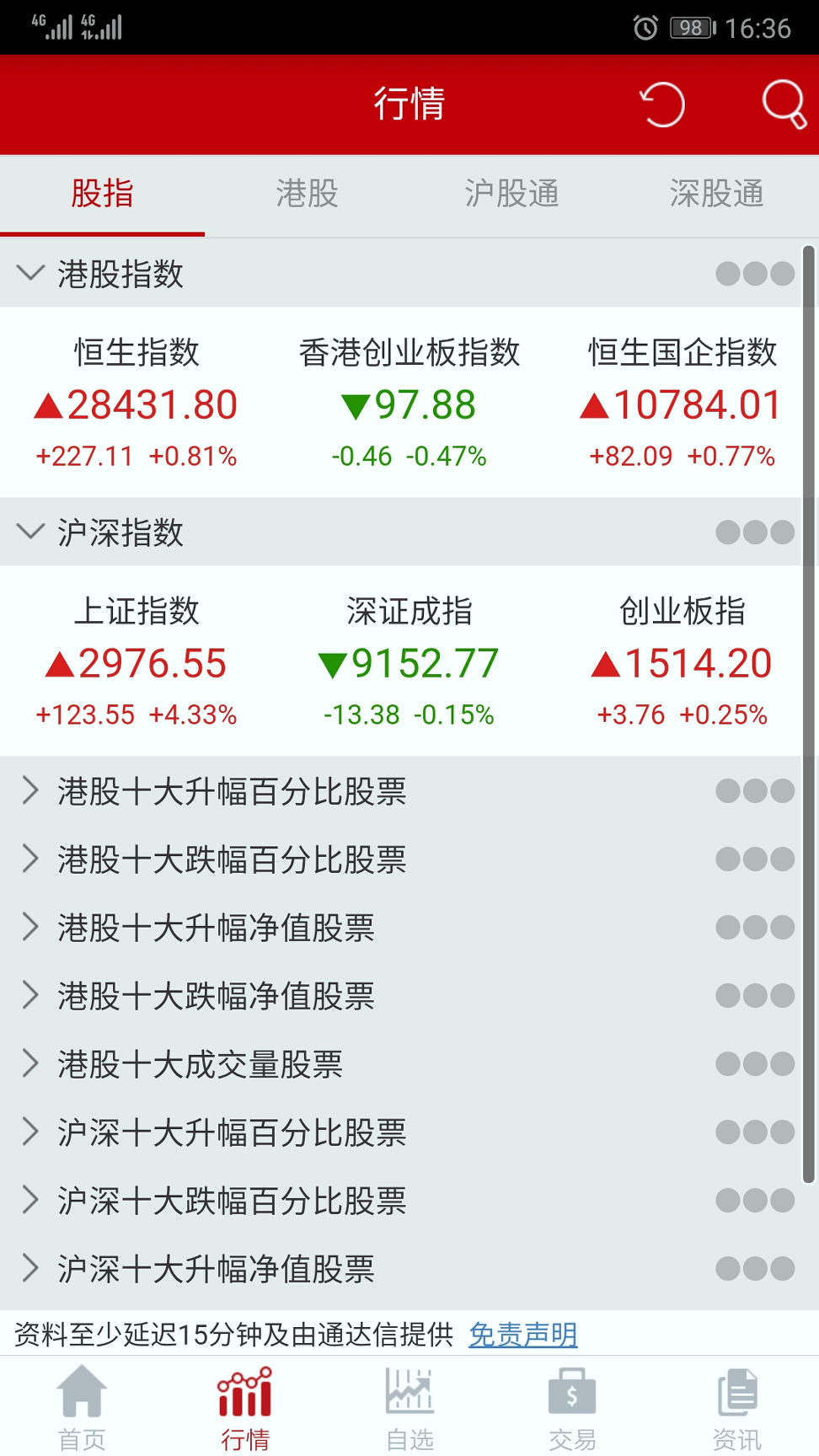819x1456 pixels.
Task: Collapse the 沪深指数 section
Action: point(31,531)
